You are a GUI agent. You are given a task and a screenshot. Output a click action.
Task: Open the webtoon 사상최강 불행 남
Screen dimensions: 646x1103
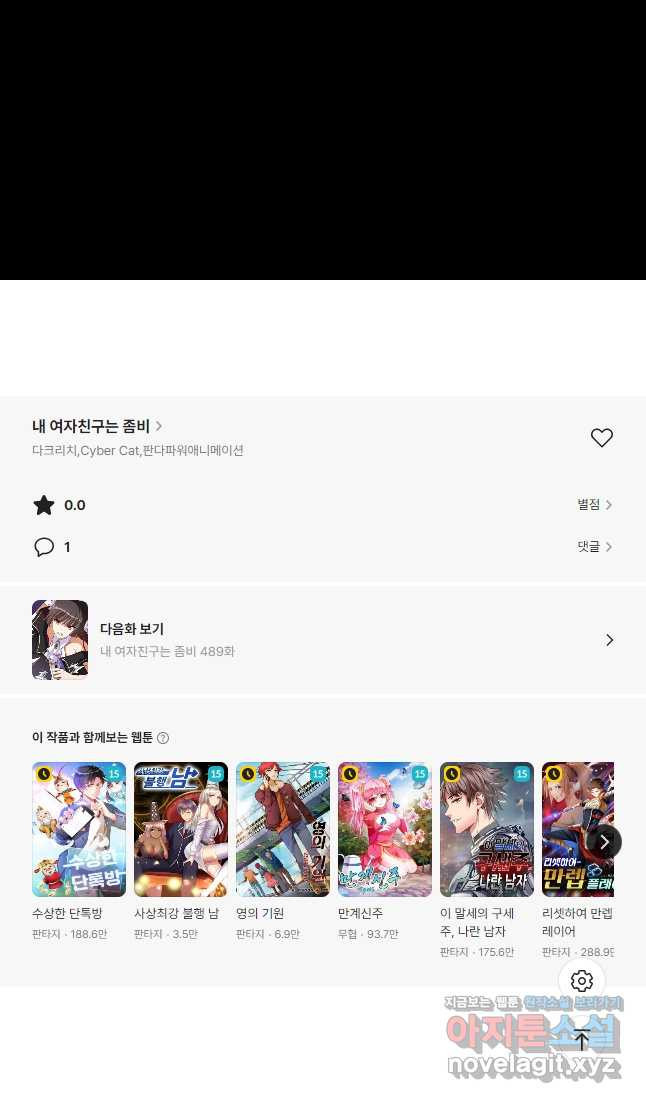pyautogui.click(x=181, y=830)
